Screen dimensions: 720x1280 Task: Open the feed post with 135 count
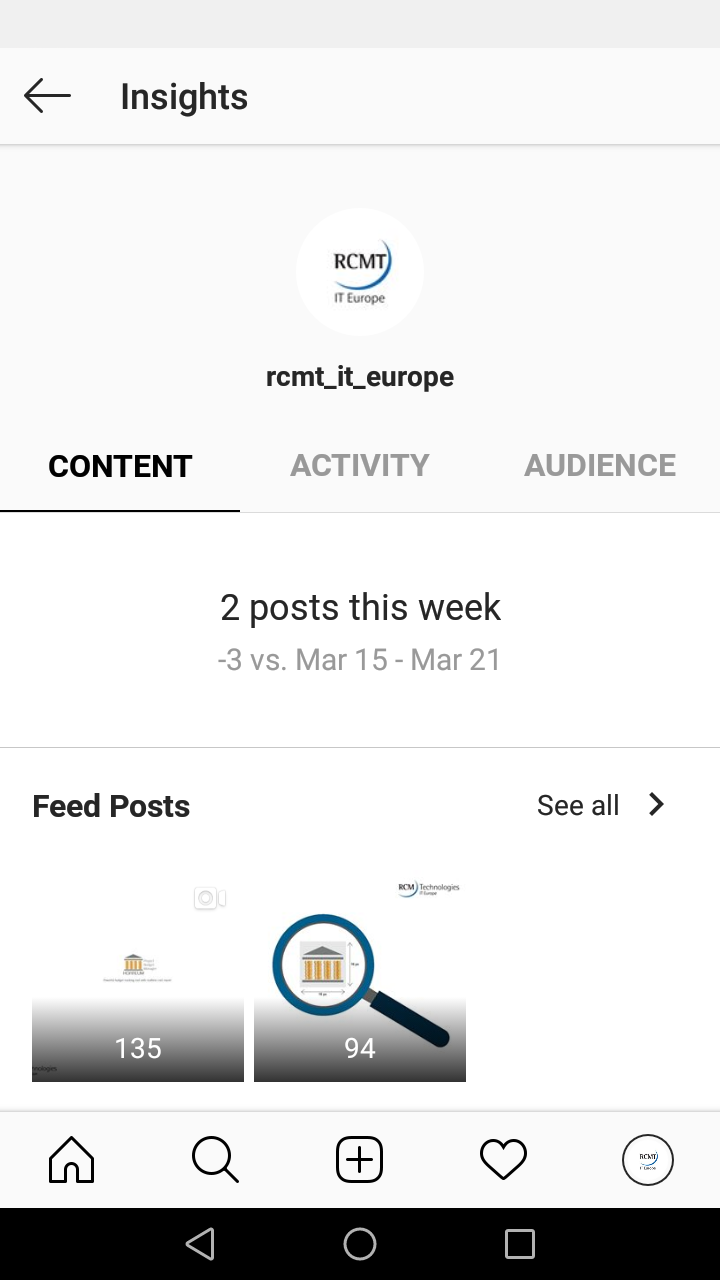(138, 976)
